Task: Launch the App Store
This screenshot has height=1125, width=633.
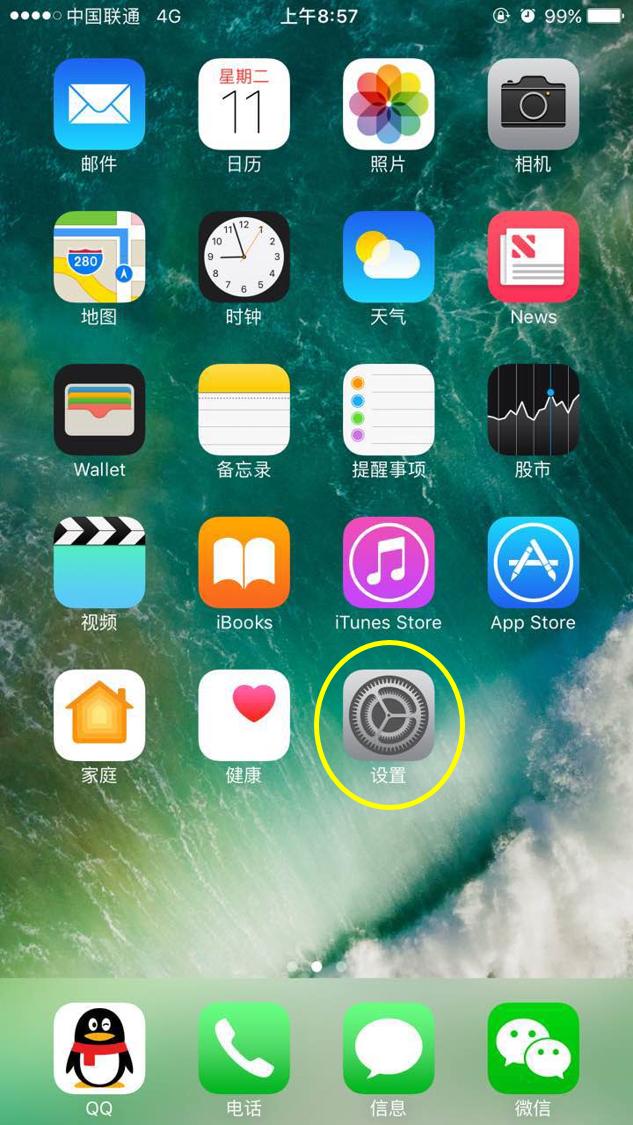Action: [533, 562]
